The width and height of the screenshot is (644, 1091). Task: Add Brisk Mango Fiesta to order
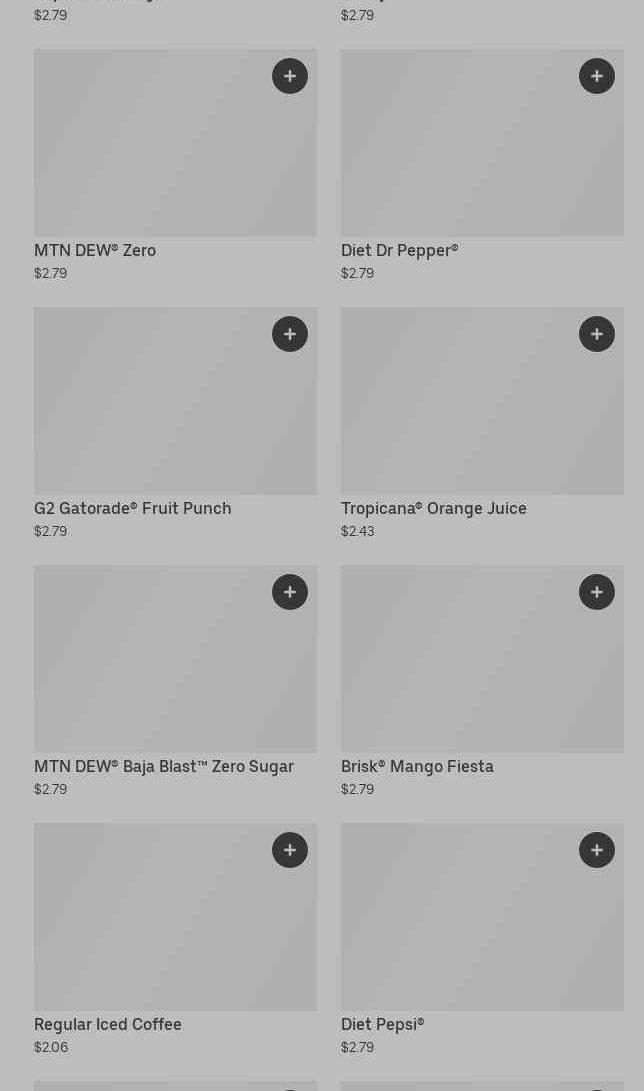point(597,592)
